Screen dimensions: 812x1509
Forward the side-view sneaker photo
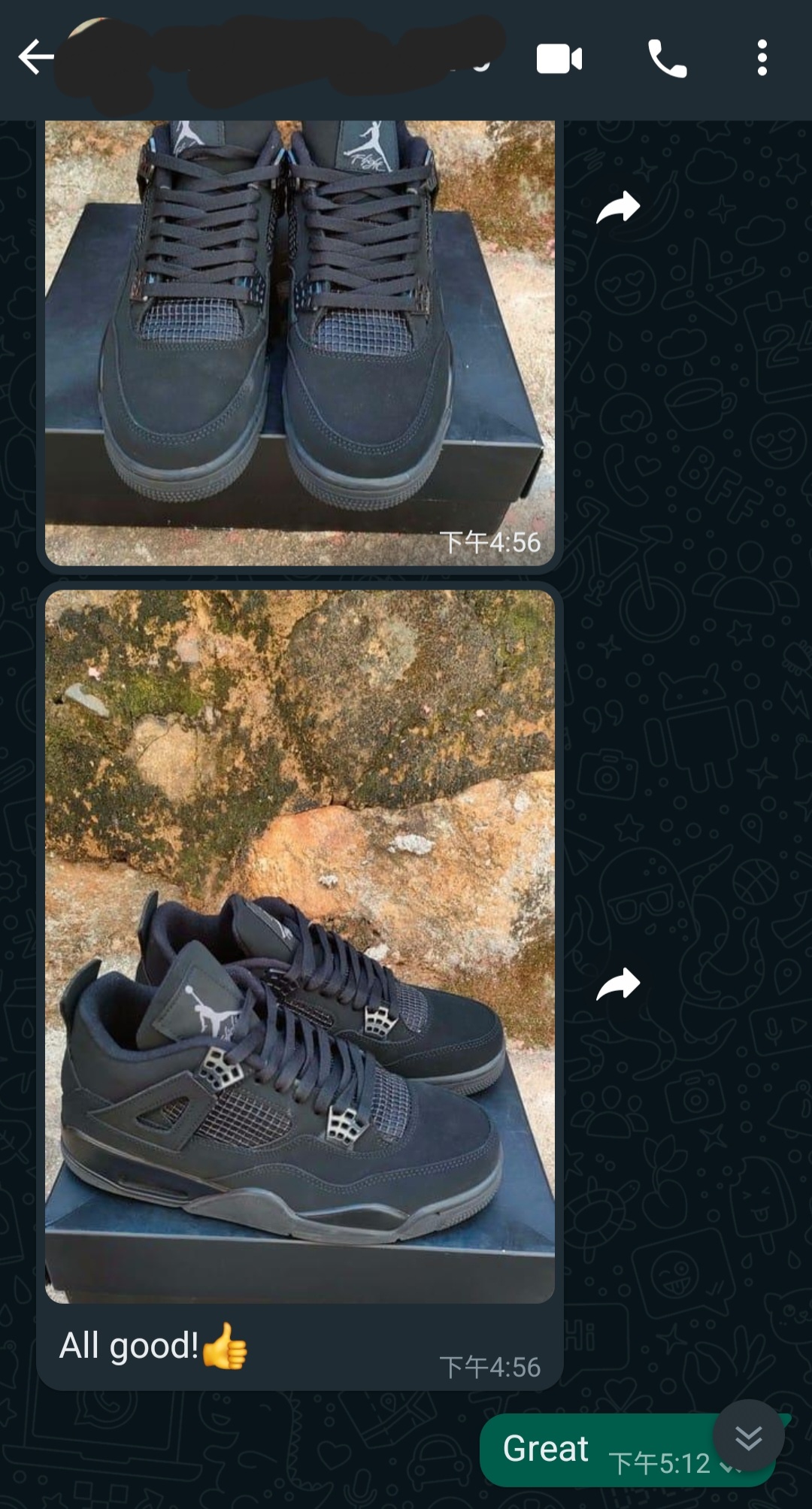(x=617, y=984)
